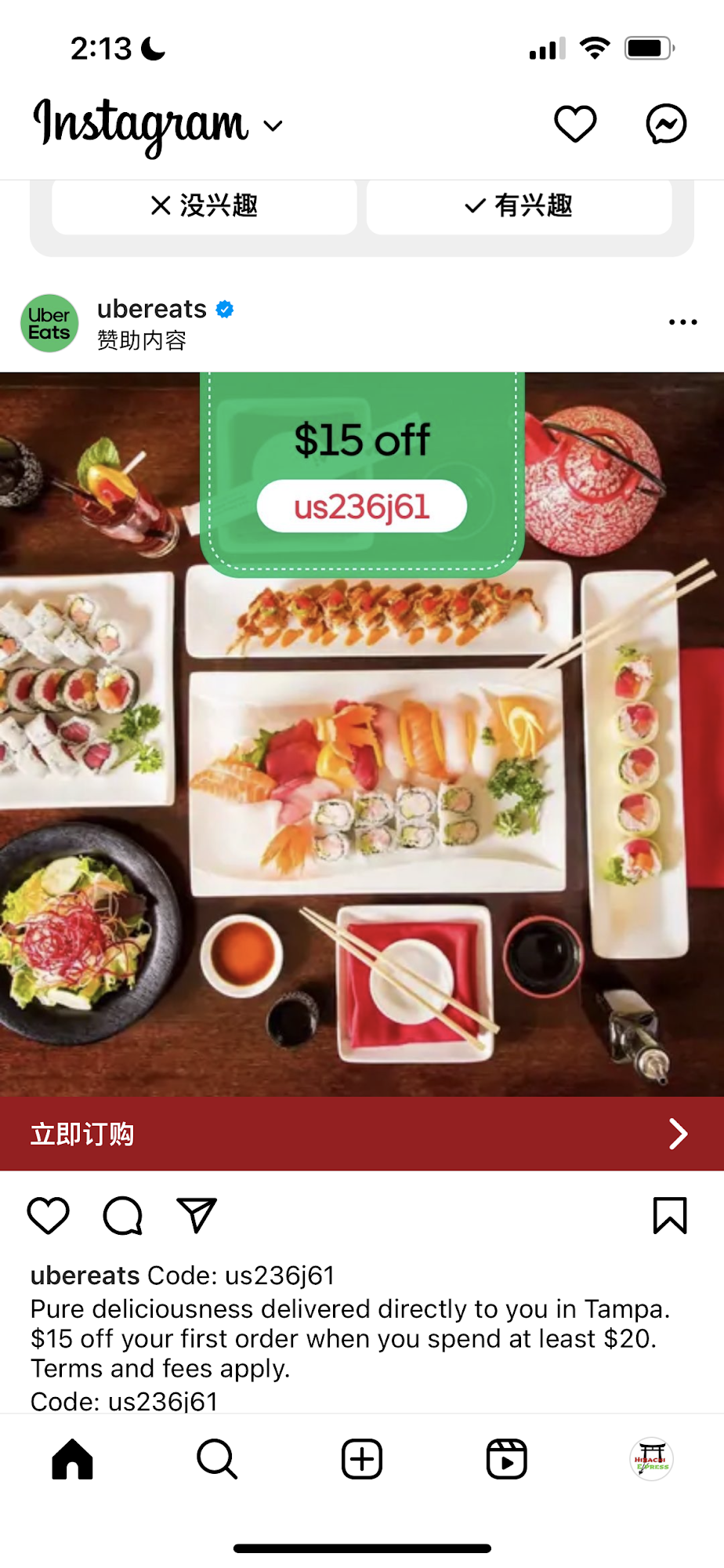Tap the ubereats account name
The height and width of the screenshot is (1568, 724).
click(x=152, y=309)
